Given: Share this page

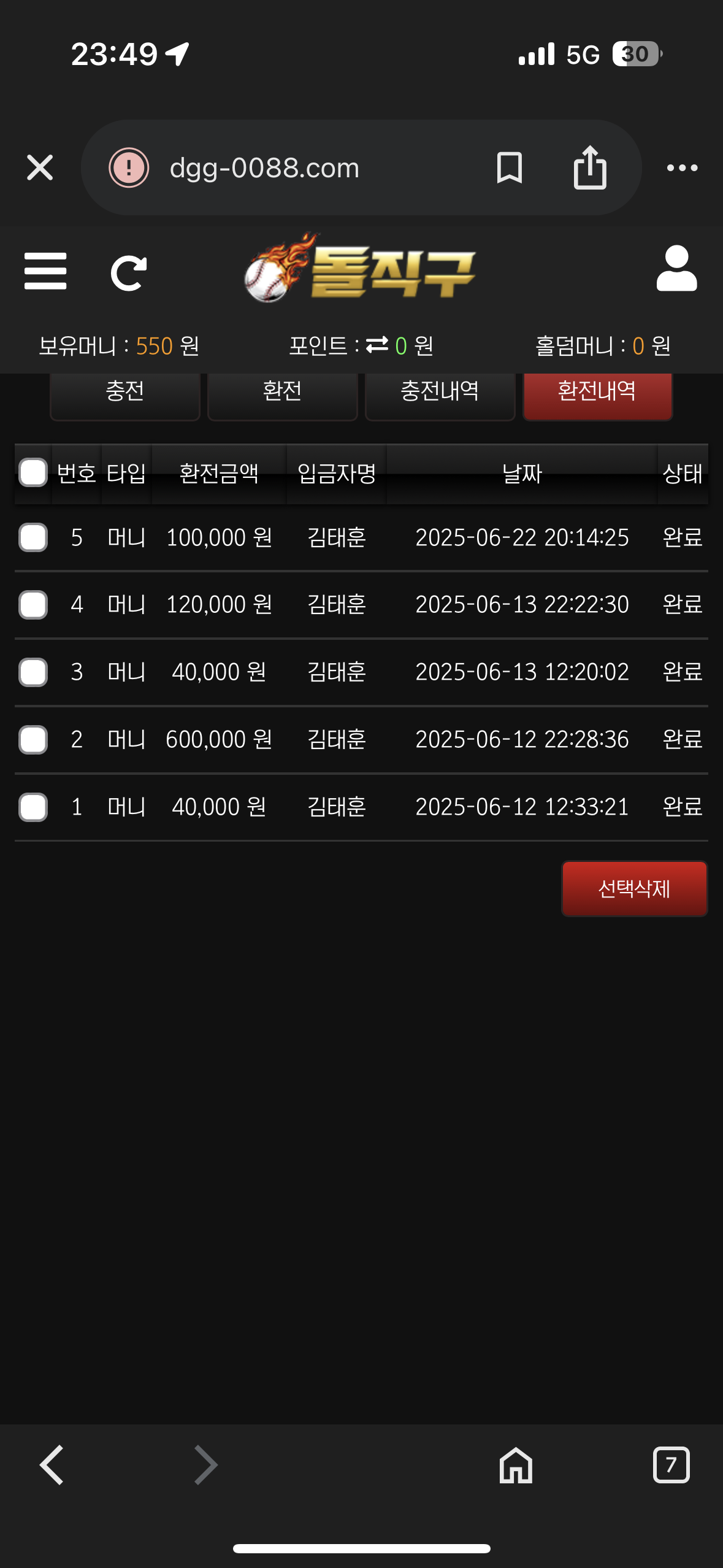Looking at the screenshot, I should coord(590,167).
